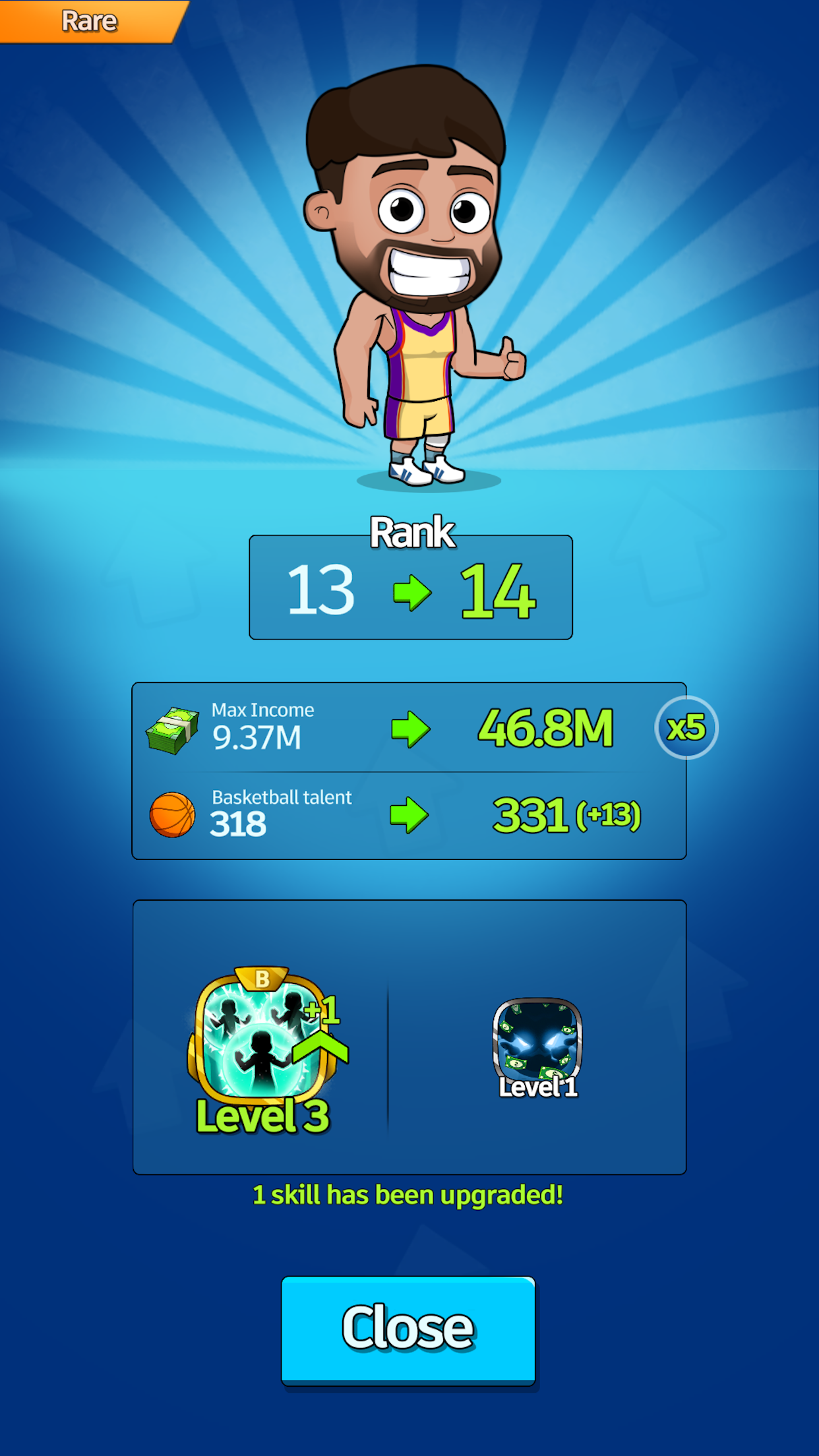Open the upgraded Level 3 skill icon
Screen dimensions: 819x1456
point(262,1037)
